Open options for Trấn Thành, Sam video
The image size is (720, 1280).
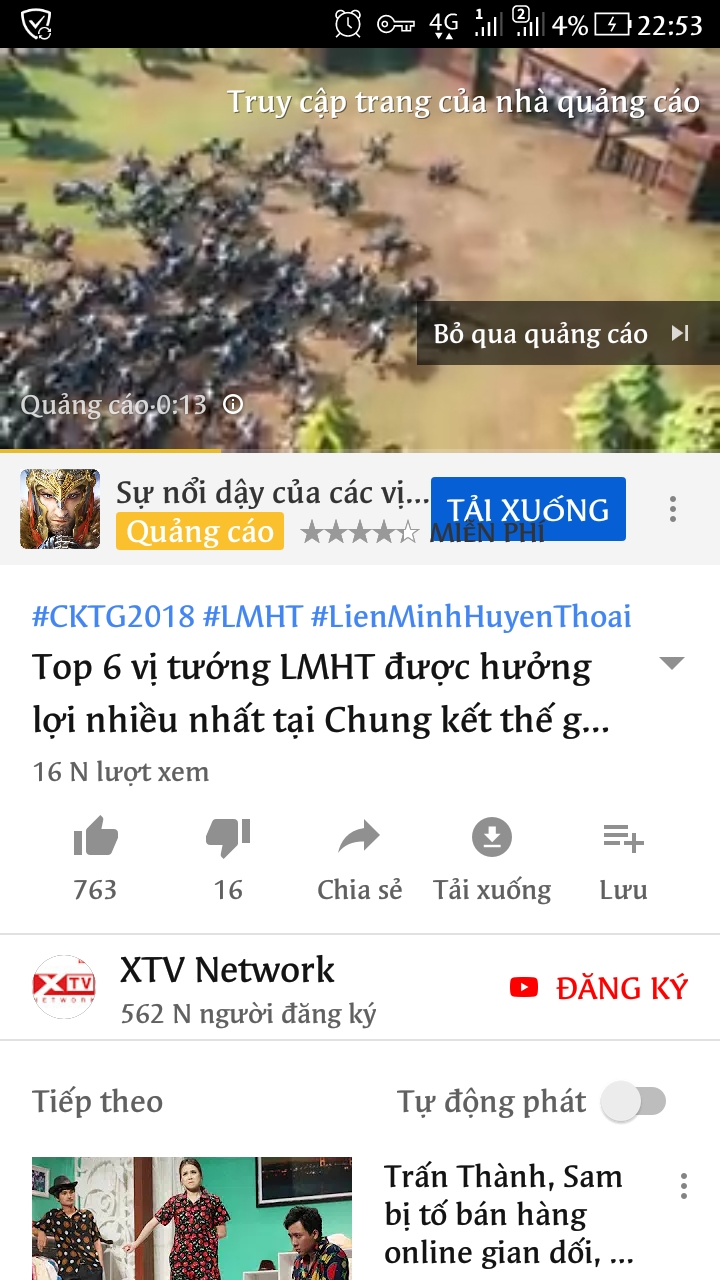point(684,1186)
